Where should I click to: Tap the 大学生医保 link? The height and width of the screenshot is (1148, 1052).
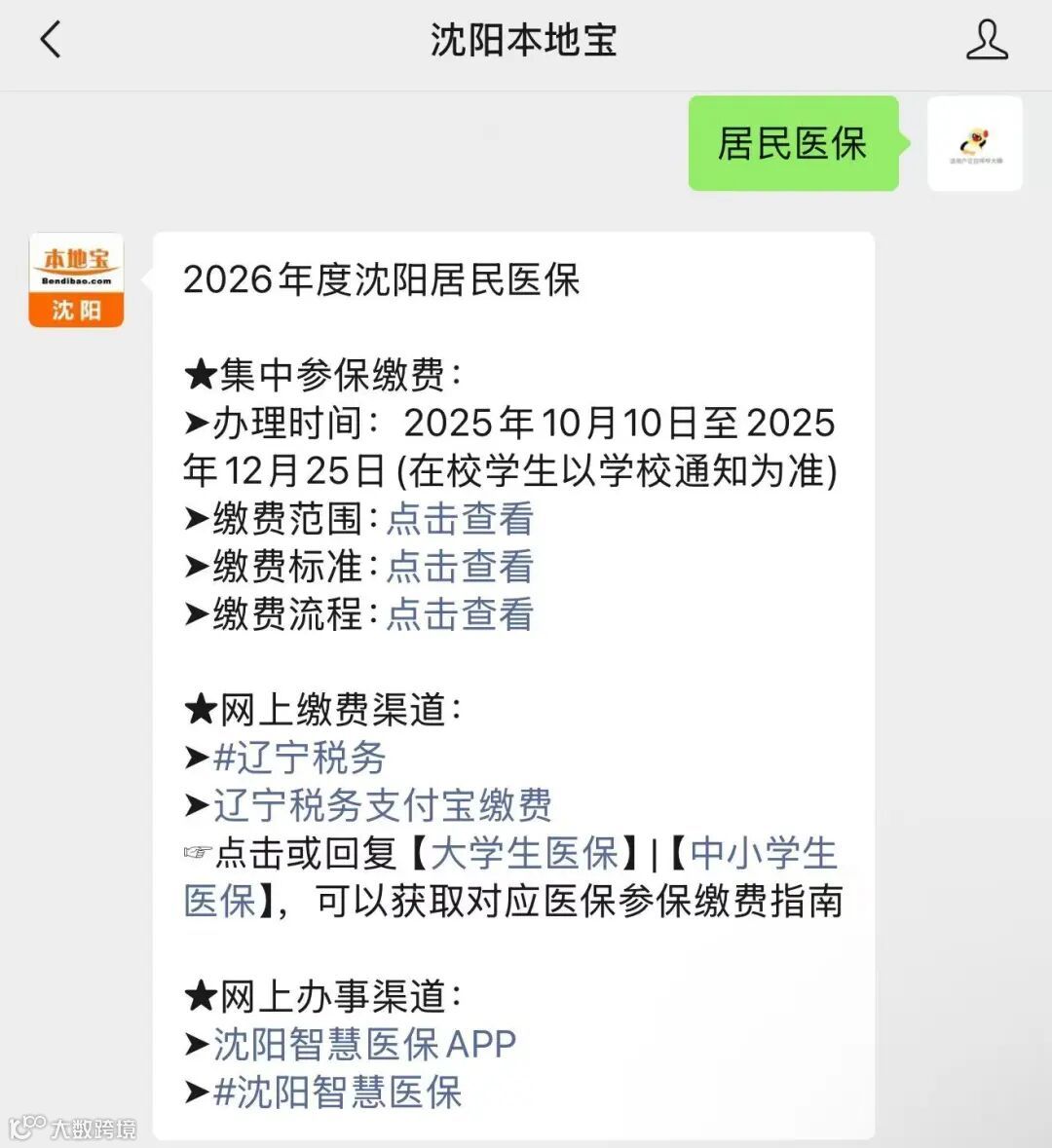click(524, 853)
